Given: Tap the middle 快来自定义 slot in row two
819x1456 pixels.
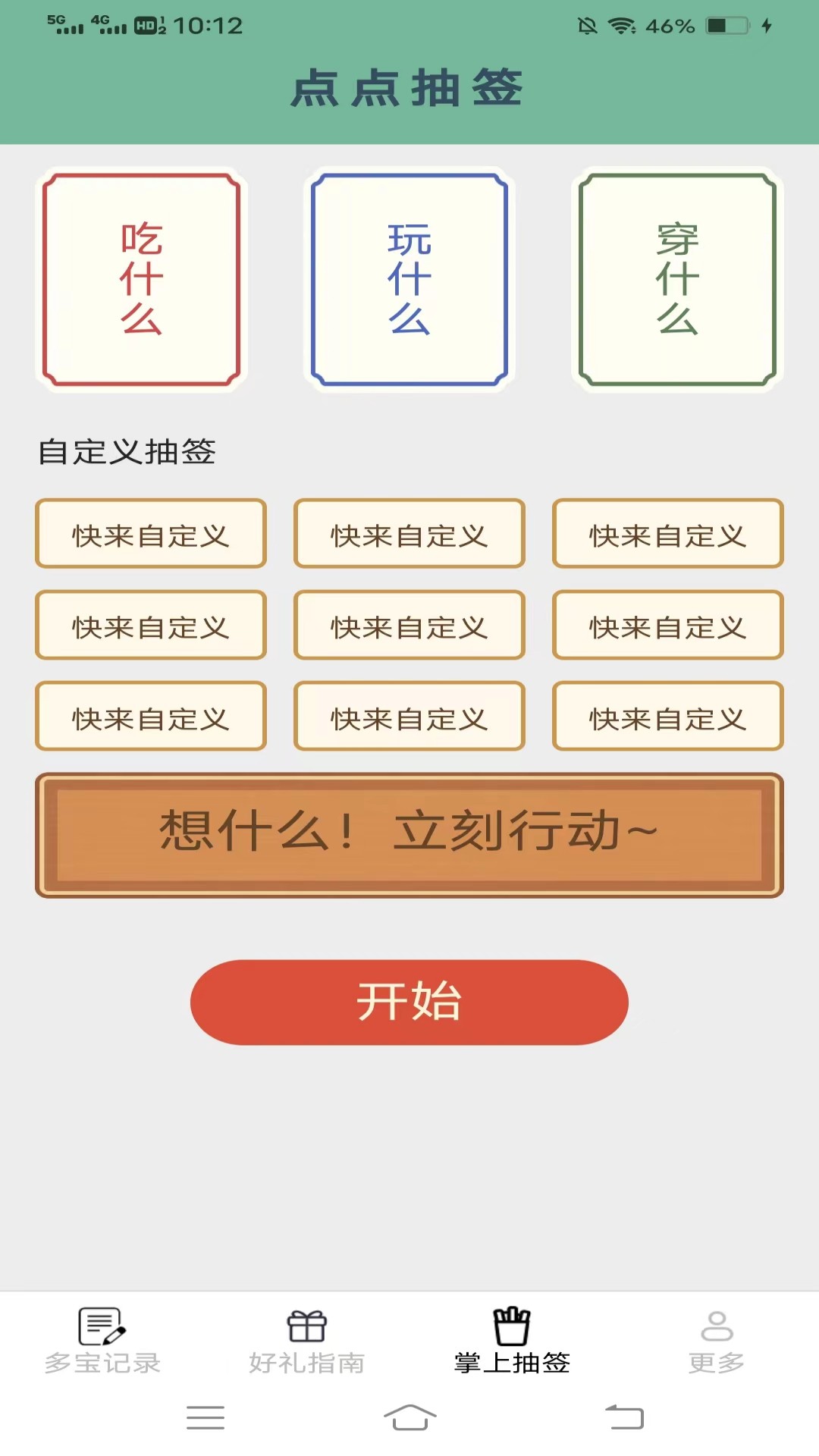Looking at the screenshot, I should (409, 625).
